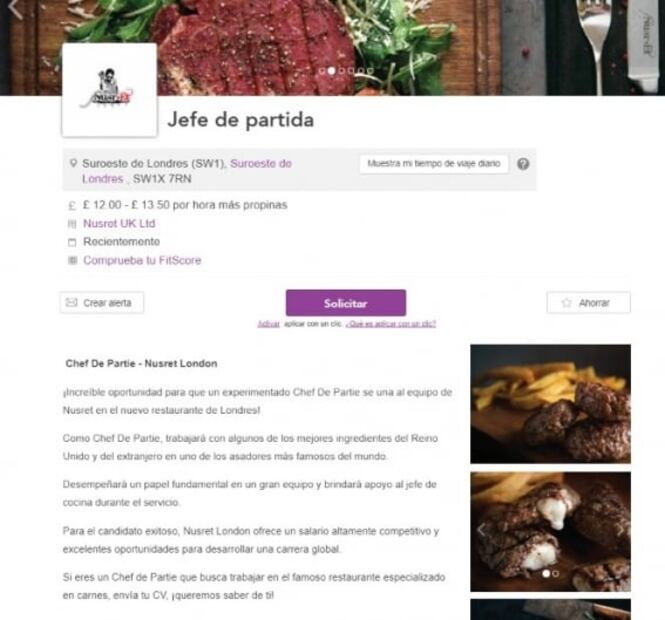Open the cheese-stuffed meatballs photo
Viewport: 665px width, 620px height.
[x=550, y=530]
